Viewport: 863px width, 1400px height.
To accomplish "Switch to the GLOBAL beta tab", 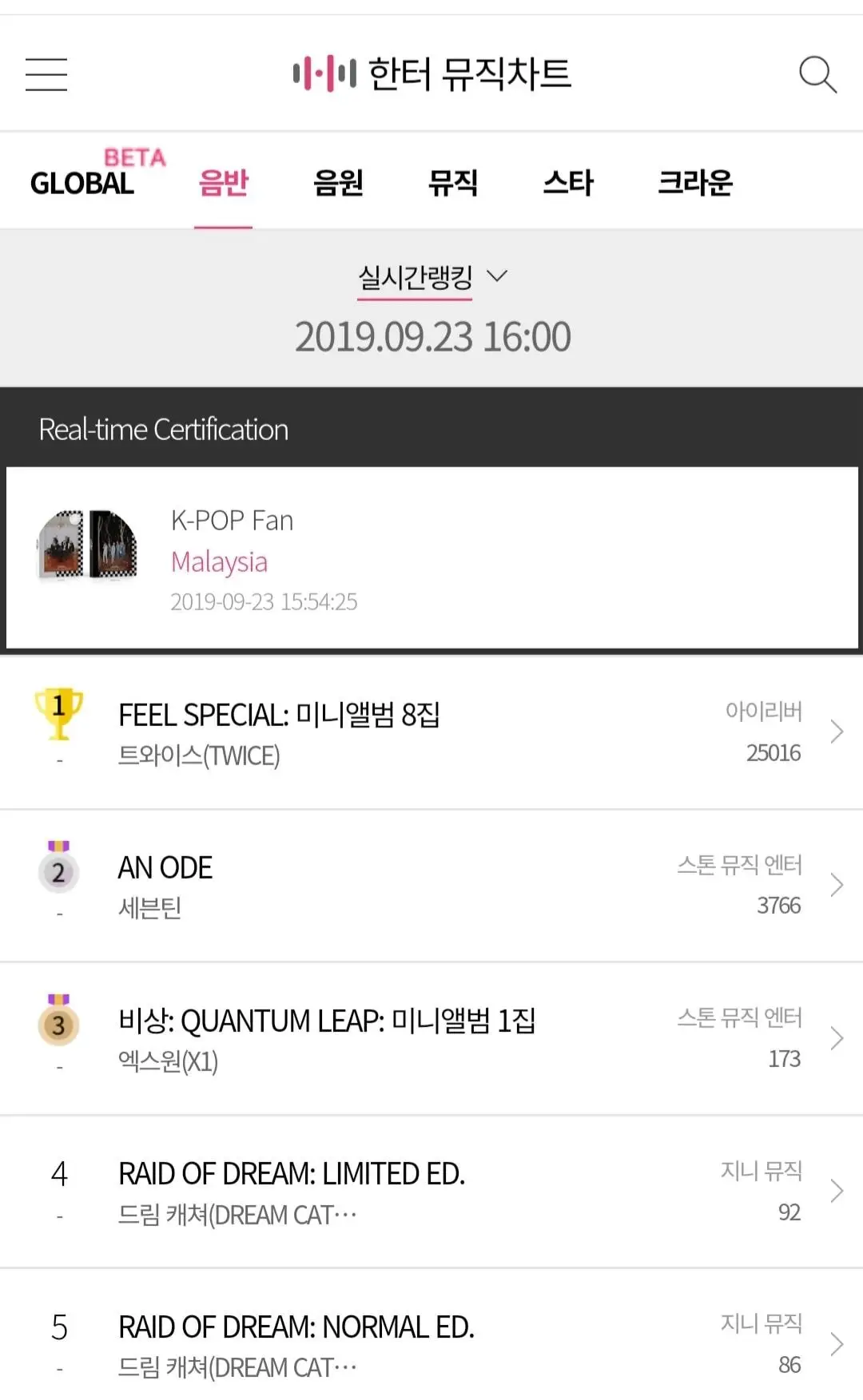I will click(x=83, y=183).
